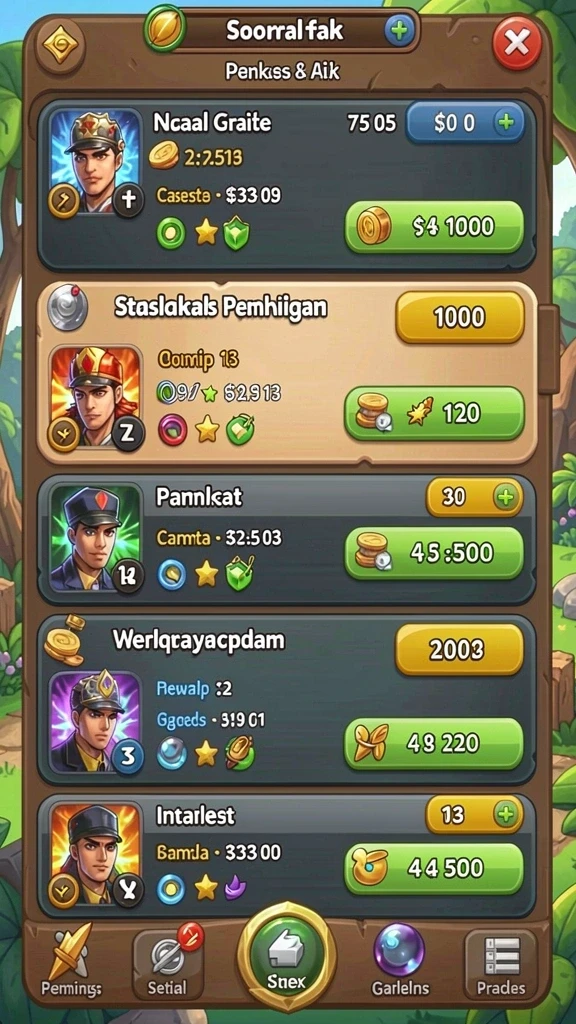Tap the yellow 1000 button for Staslakals Pemhiigan
The height and width of the screenshot is (1024, 576).
(x=460, y=317)
